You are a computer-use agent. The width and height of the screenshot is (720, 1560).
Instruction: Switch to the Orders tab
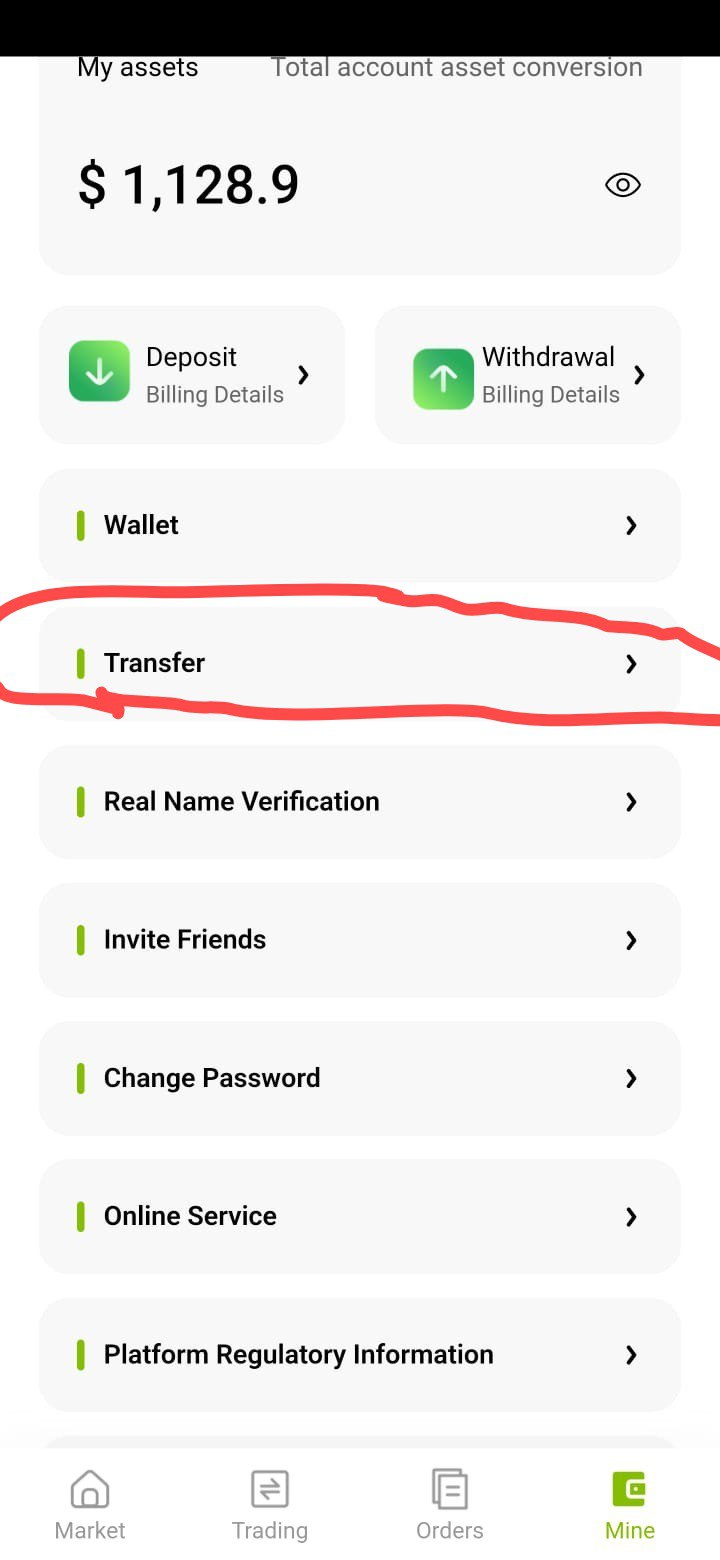point(450,1505)
